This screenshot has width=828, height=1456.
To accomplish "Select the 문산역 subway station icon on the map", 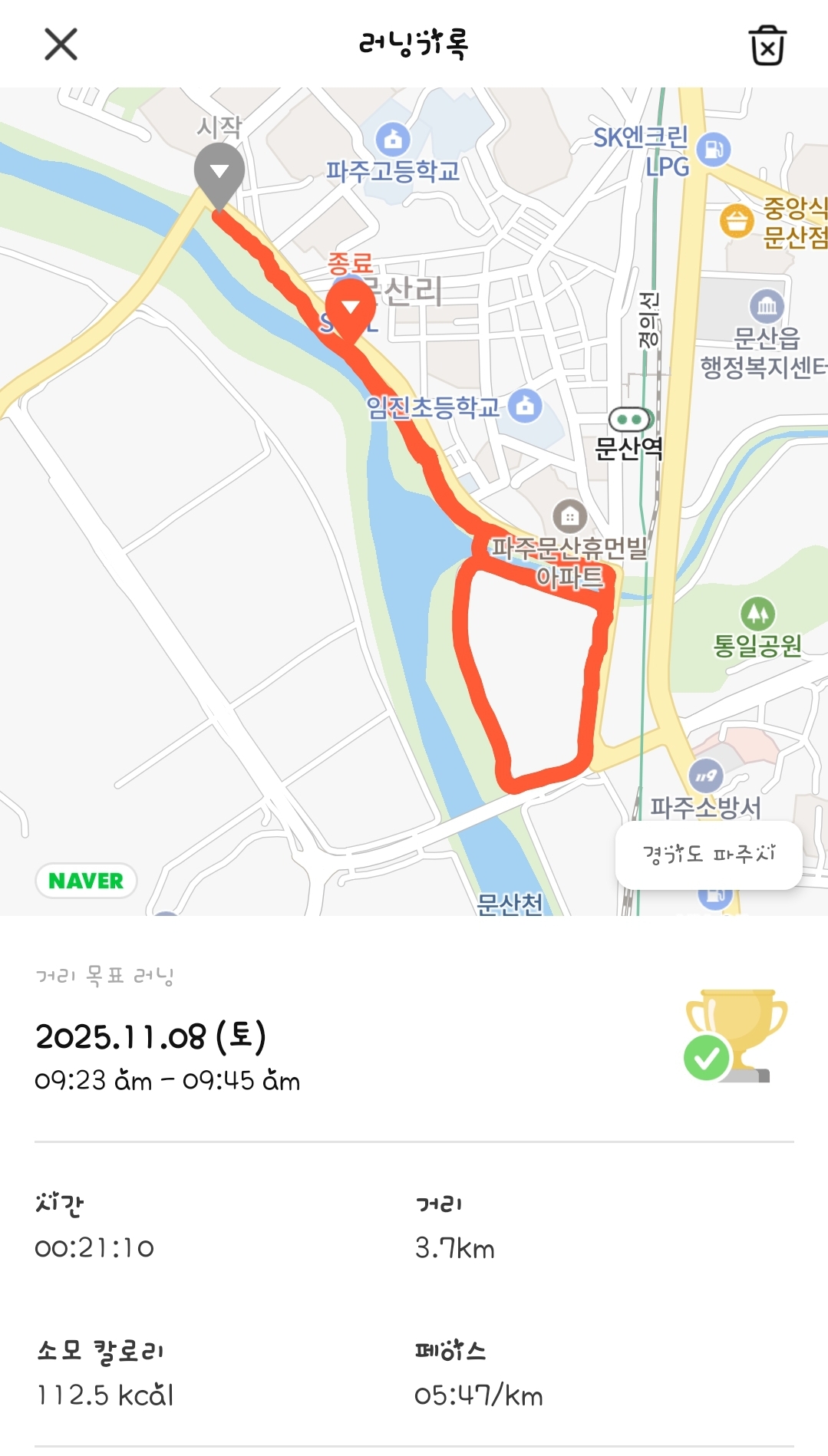I will click(631, 419).
